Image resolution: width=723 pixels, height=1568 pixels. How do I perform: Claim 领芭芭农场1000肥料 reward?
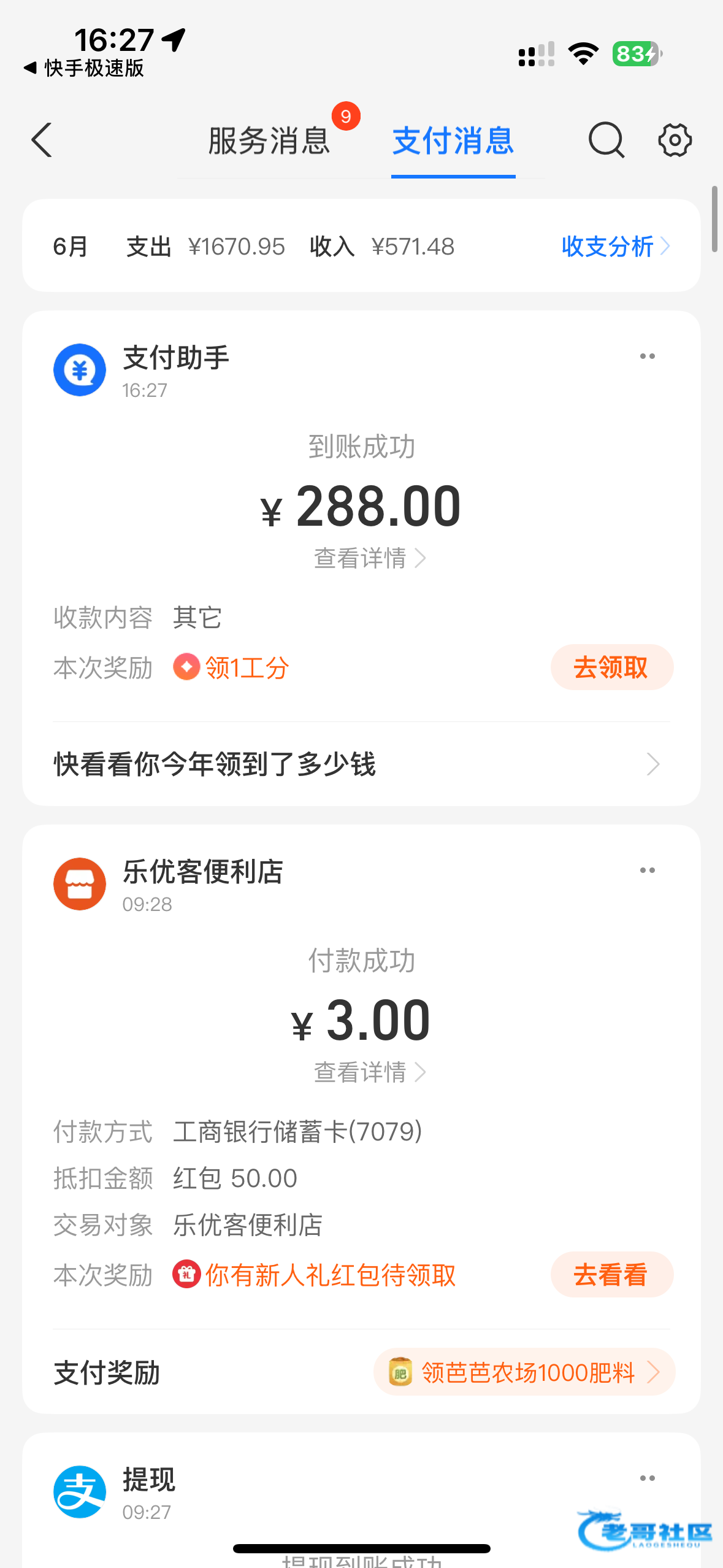(524, 1372)
